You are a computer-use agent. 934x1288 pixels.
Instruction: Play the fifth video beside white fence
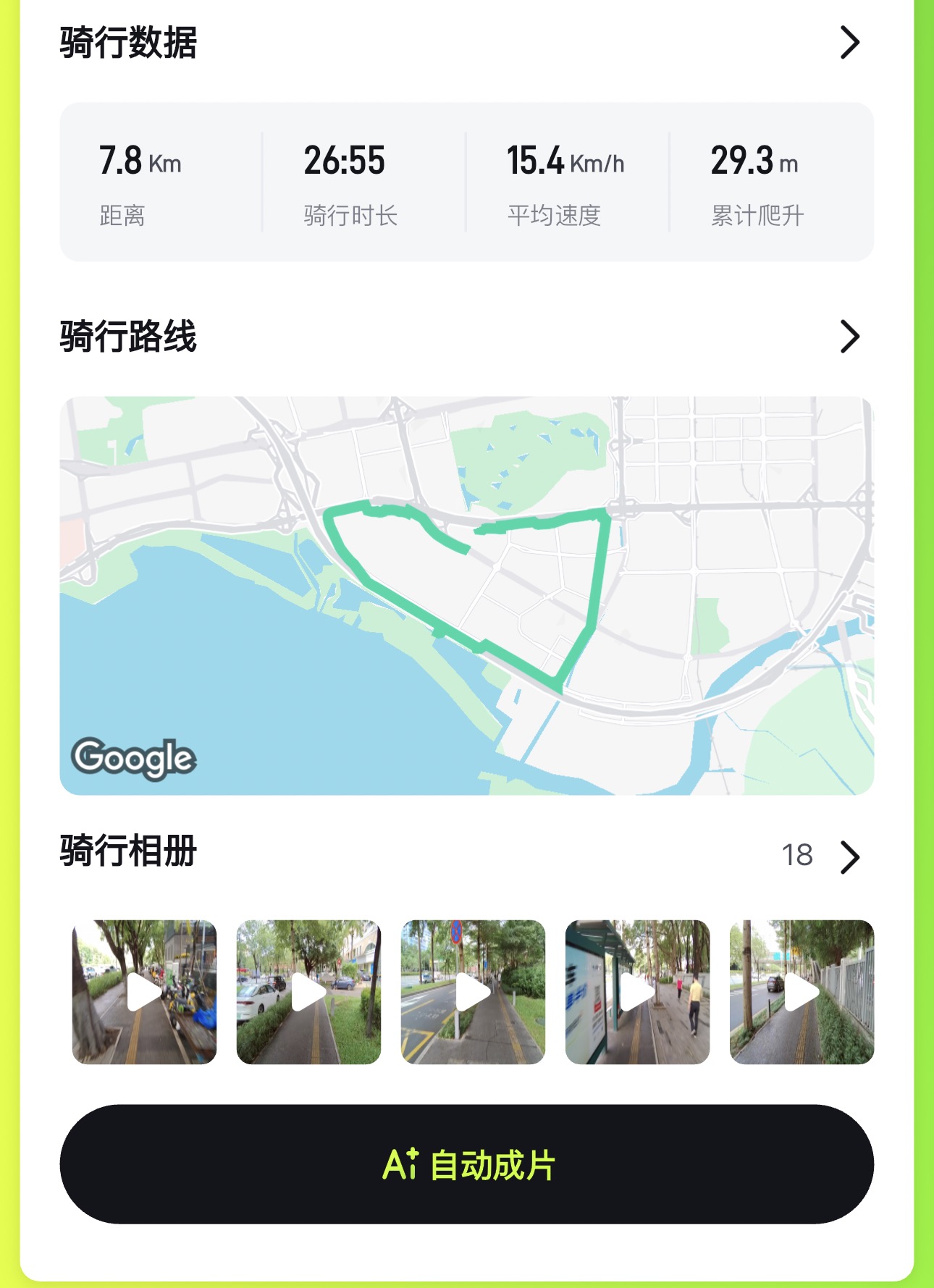coord(802,992)
